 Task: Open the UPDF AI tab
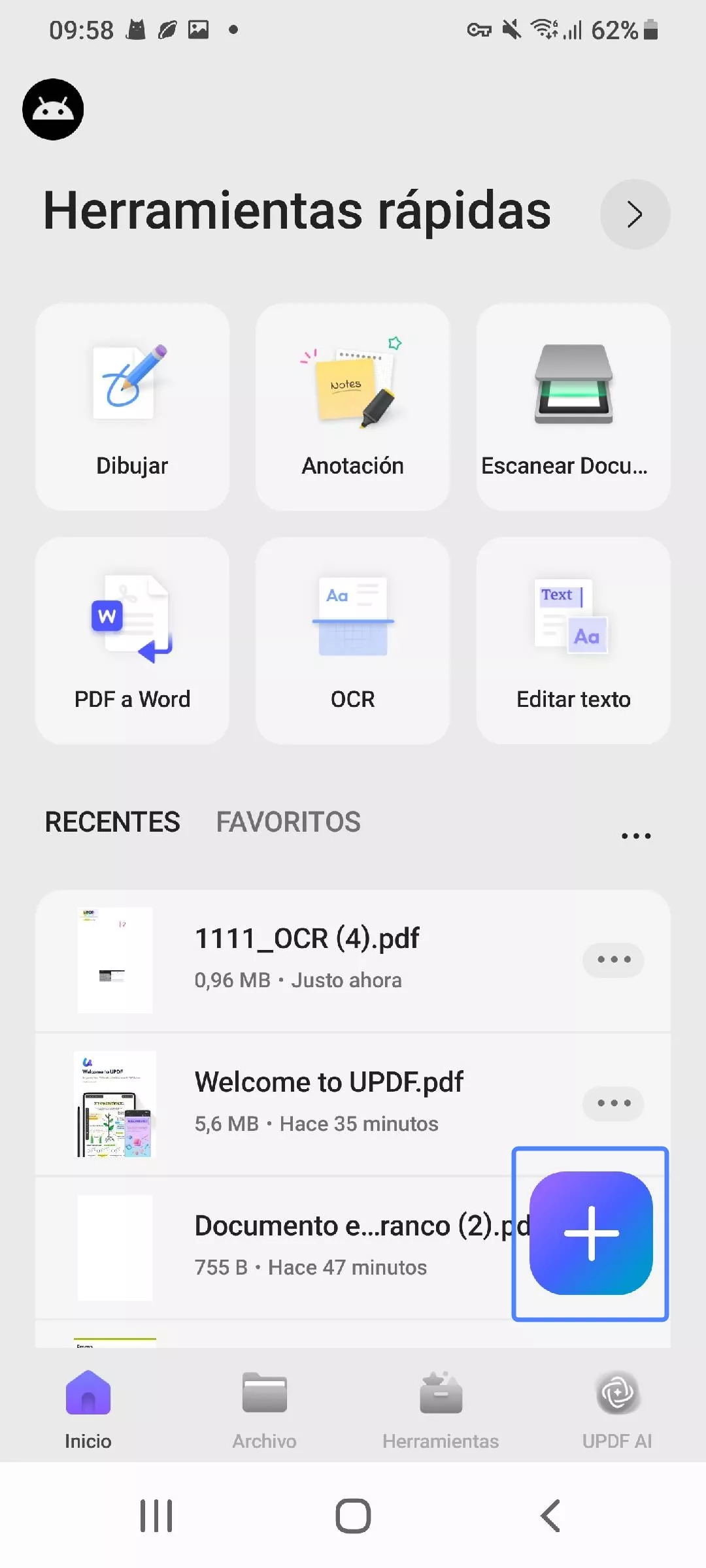click(x=617, y=1410)
